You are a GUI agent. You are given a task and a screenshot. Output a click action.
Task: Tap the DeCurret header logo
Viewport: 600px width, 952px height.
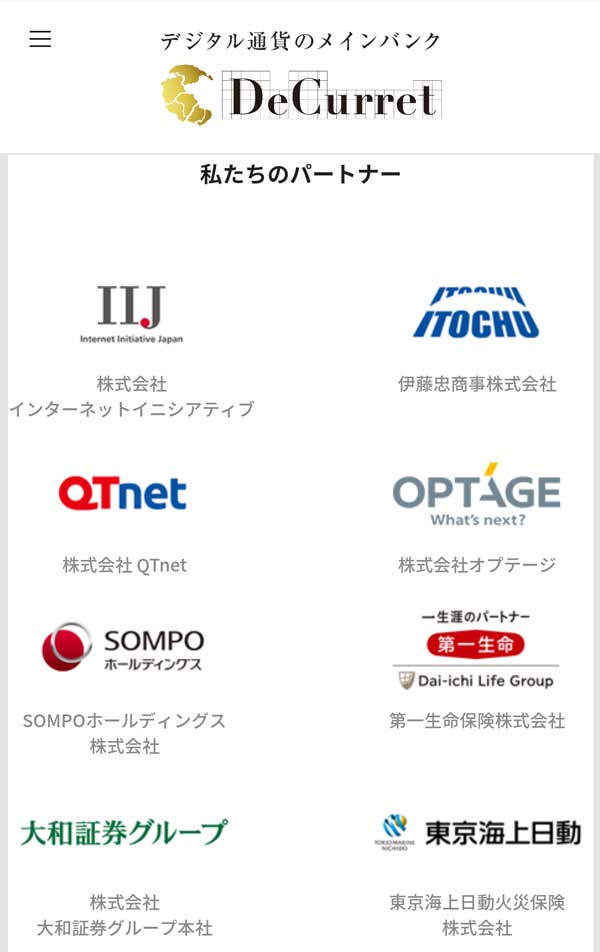301,94
